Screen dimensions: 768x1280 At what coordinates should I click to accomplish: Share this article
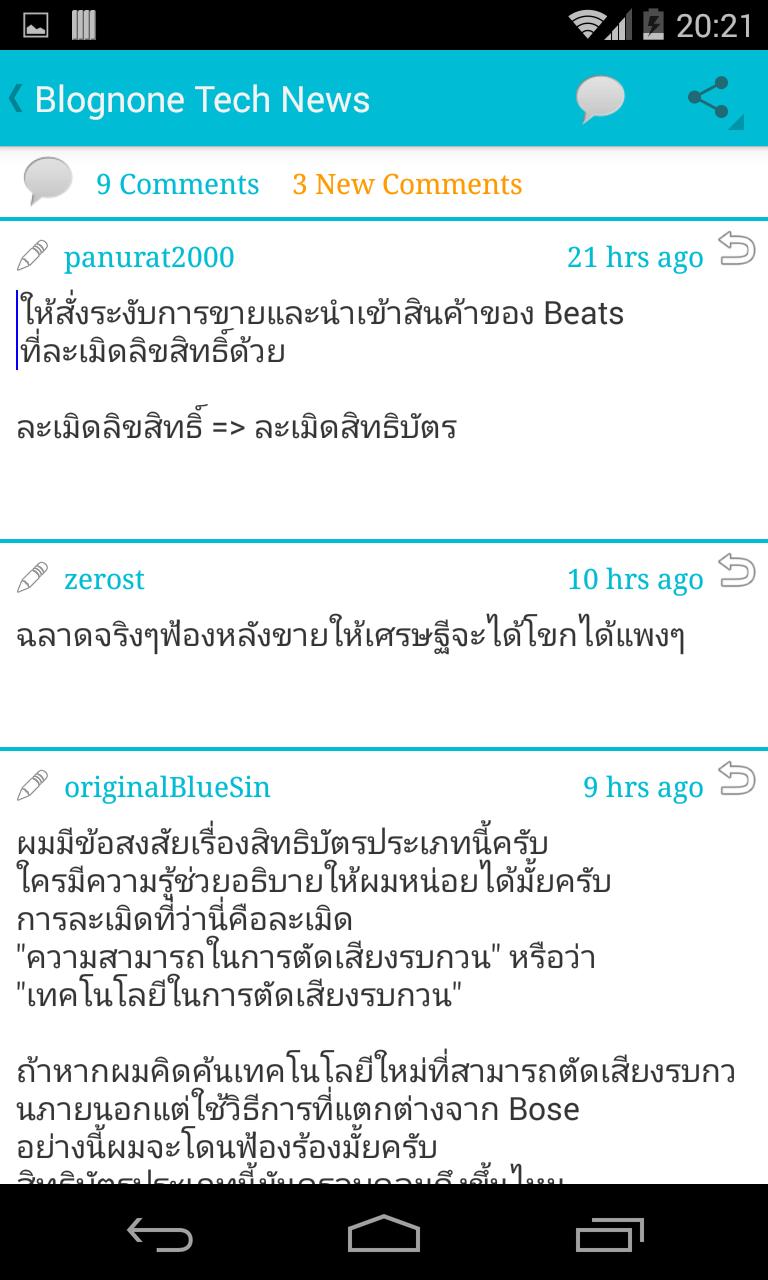tap(710, 99)
